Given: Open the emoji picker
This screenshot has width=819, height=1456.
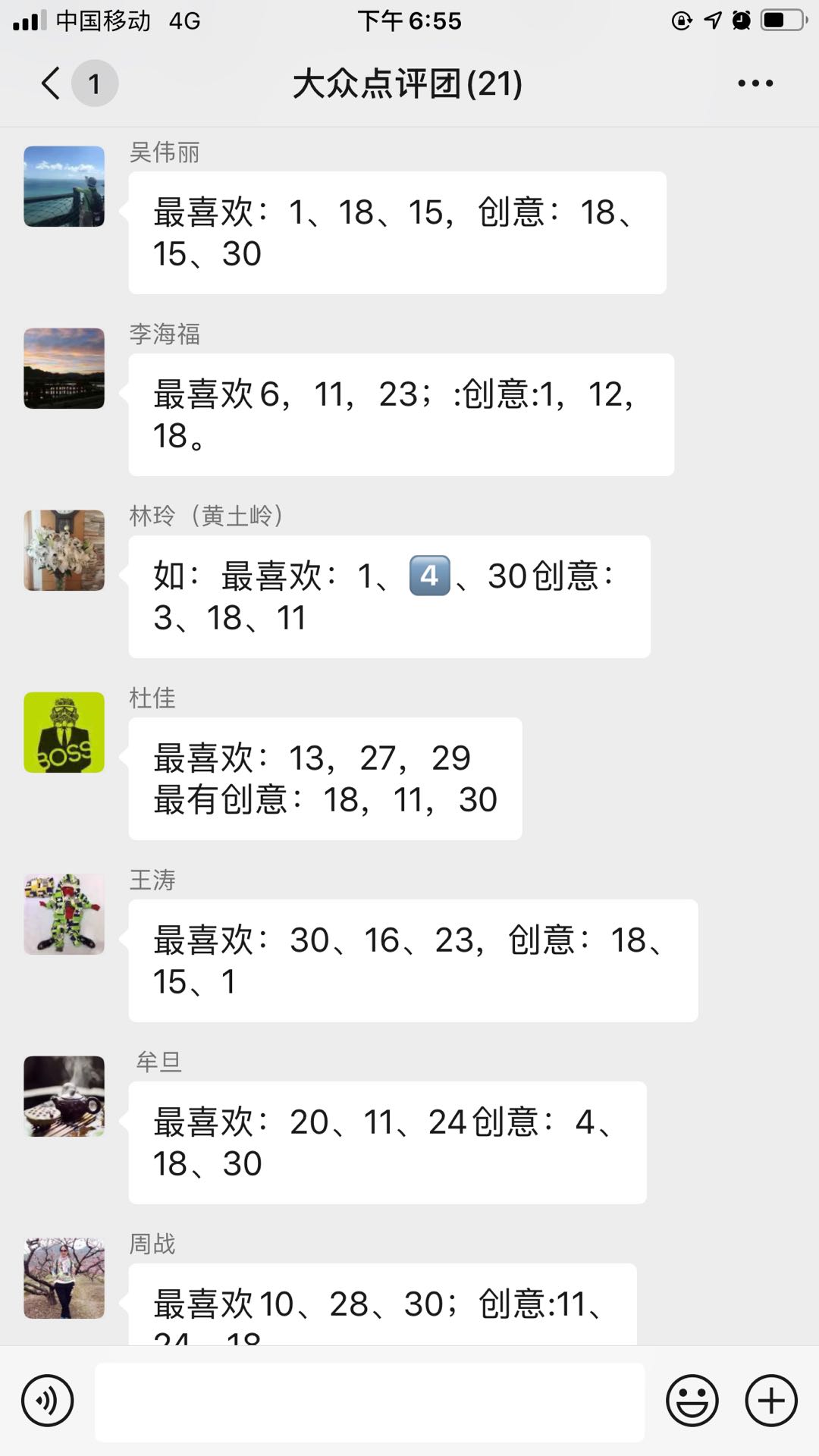Looking at the screenshot, I should pos(692,1400).
